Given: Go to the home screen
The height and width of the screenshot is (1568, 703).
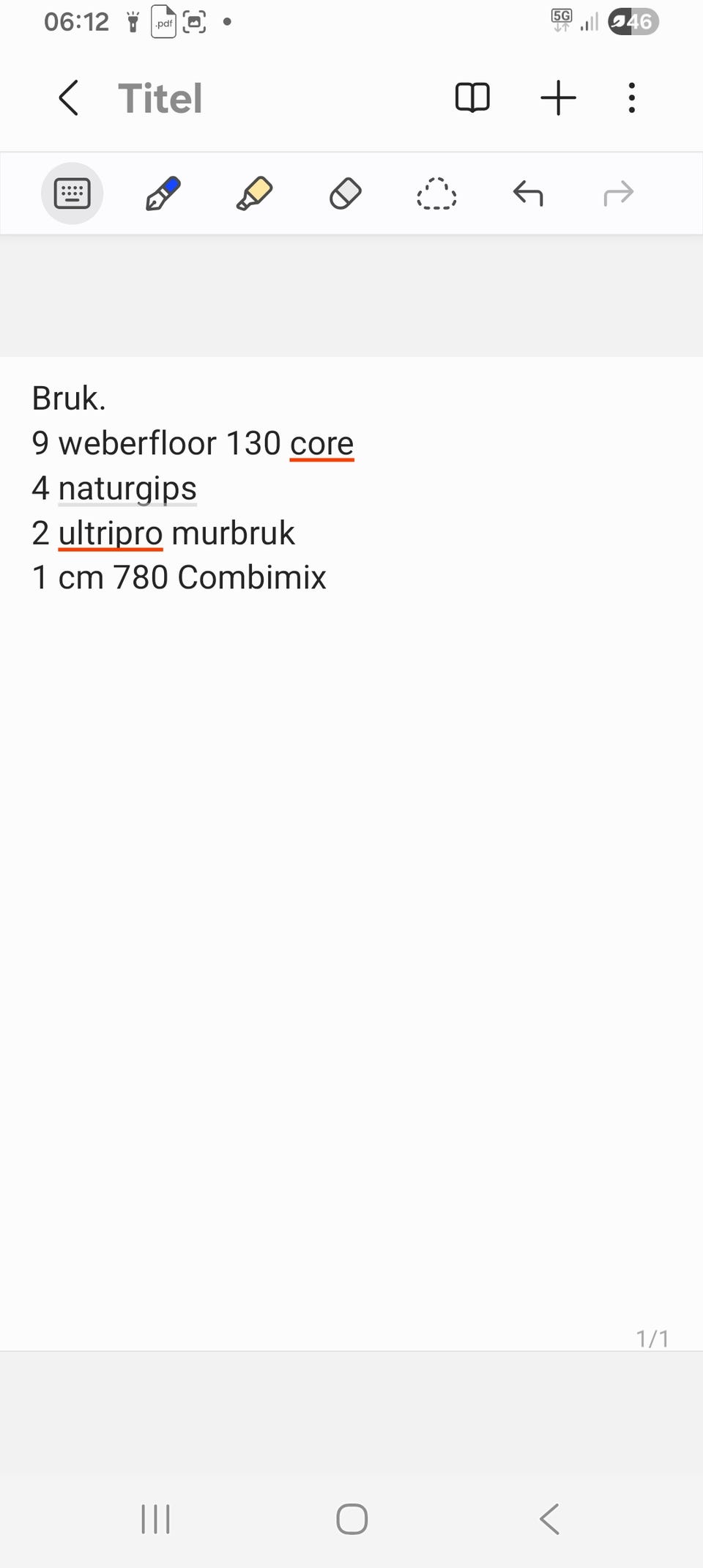Looking at the screenshot, I should coord(351,1519).
